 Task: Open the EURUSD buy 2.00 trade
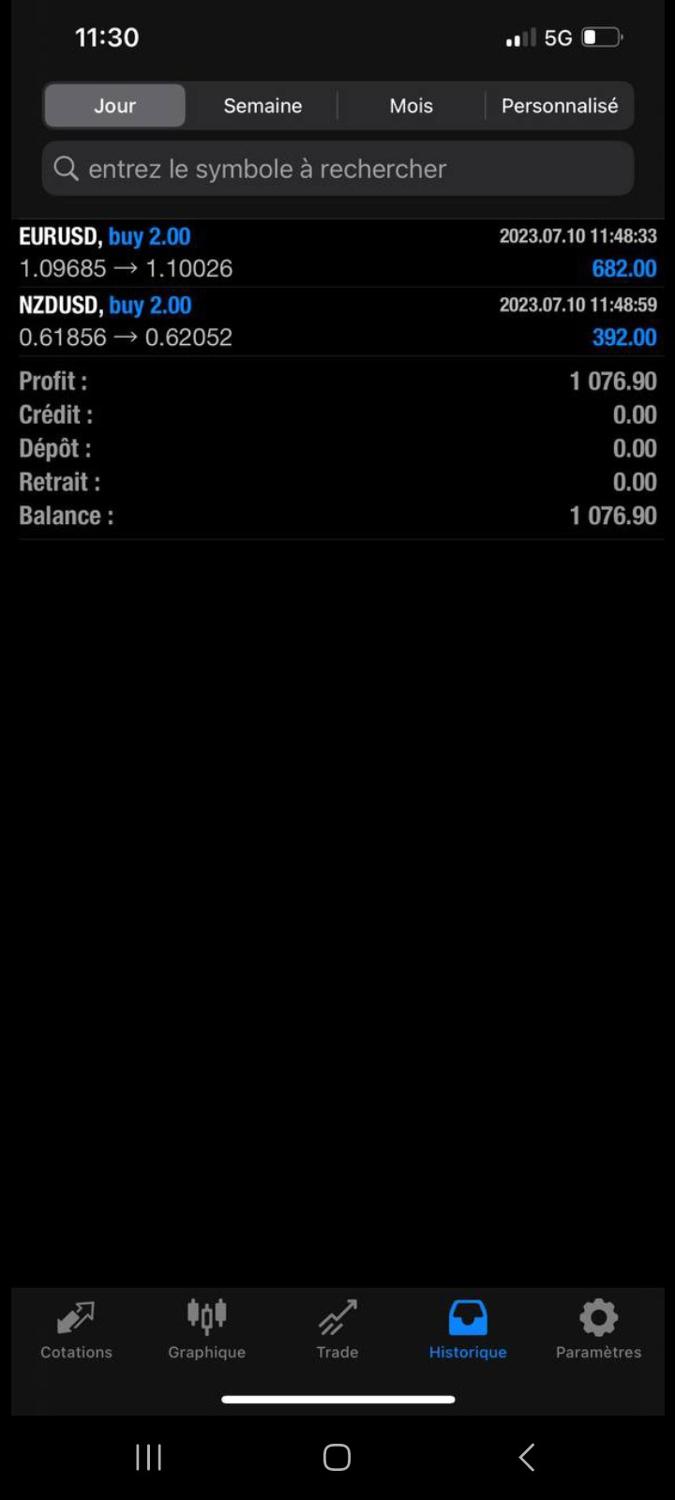click(338, 253)
